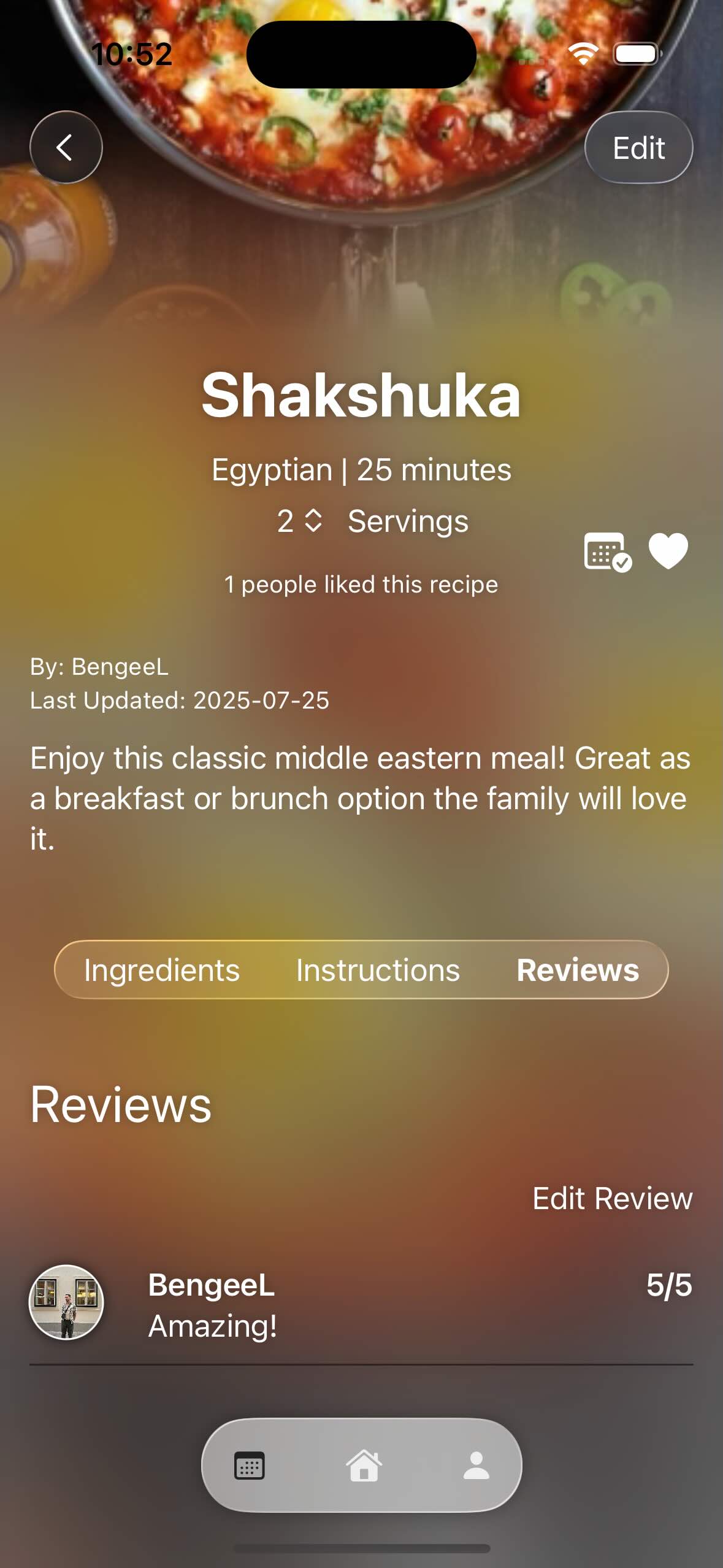Go to the home tab
The width and height of the screenshot is (723, 1568).
pos(364,1466)
